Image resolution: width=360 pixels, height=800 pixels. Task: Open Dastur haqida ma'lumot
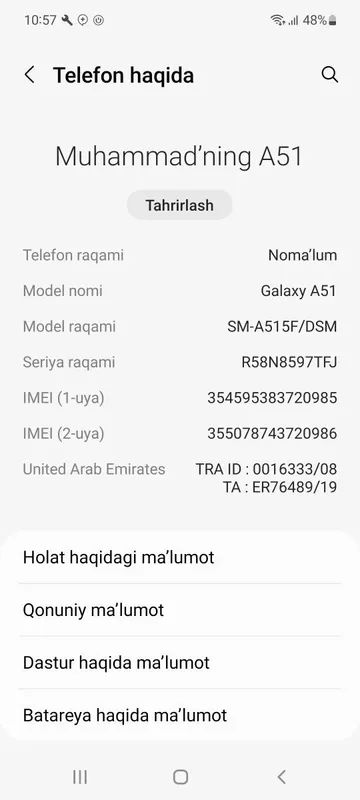click(x=179, y=662)
